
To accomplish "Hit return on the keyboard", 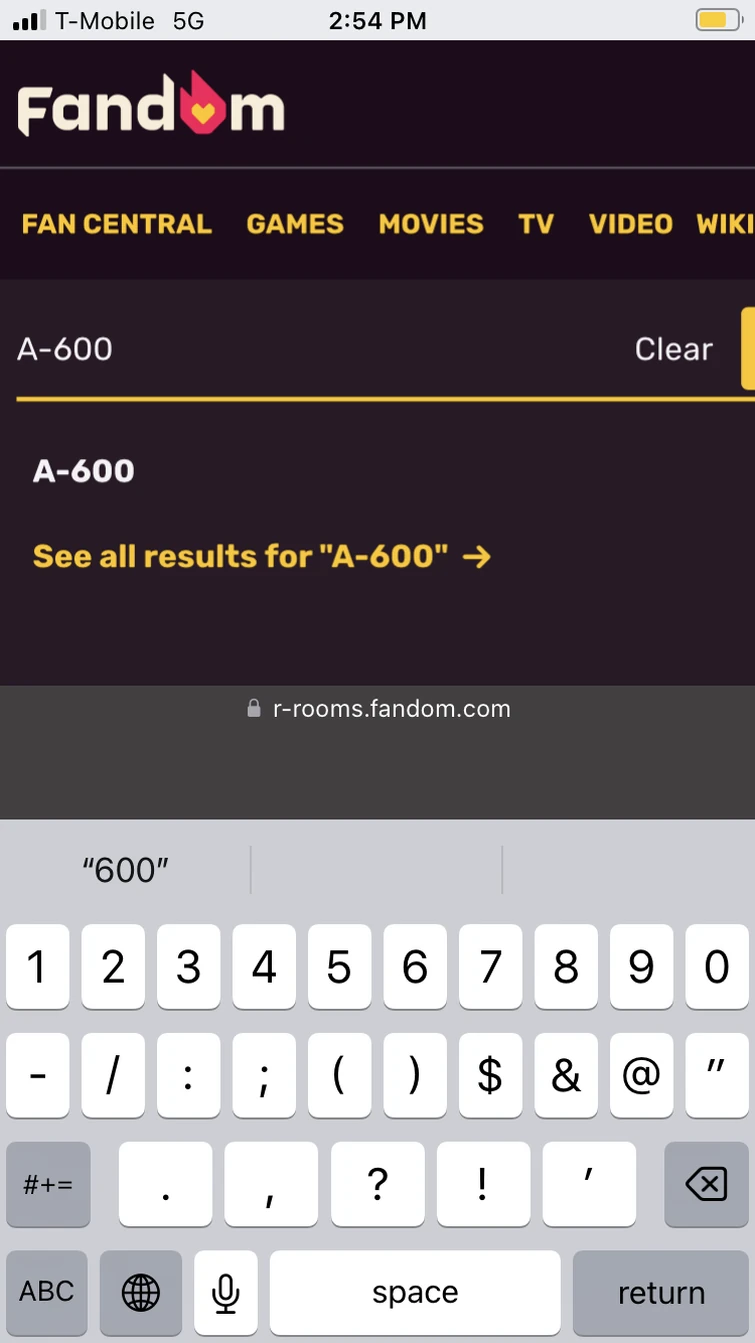I will click(661, 1292).
